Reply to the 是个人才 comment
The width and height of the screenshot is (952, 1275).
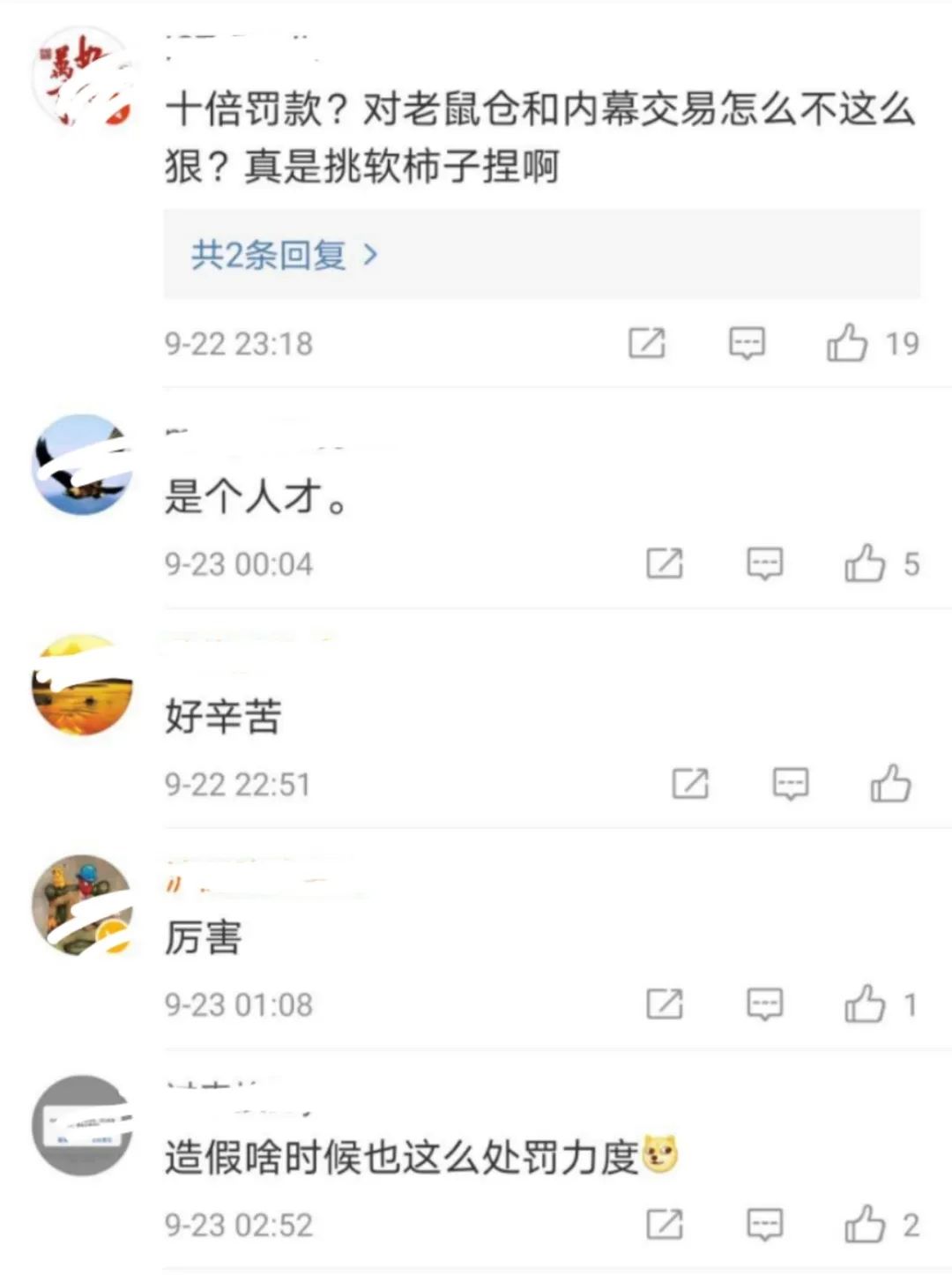[x=764, y=563]
